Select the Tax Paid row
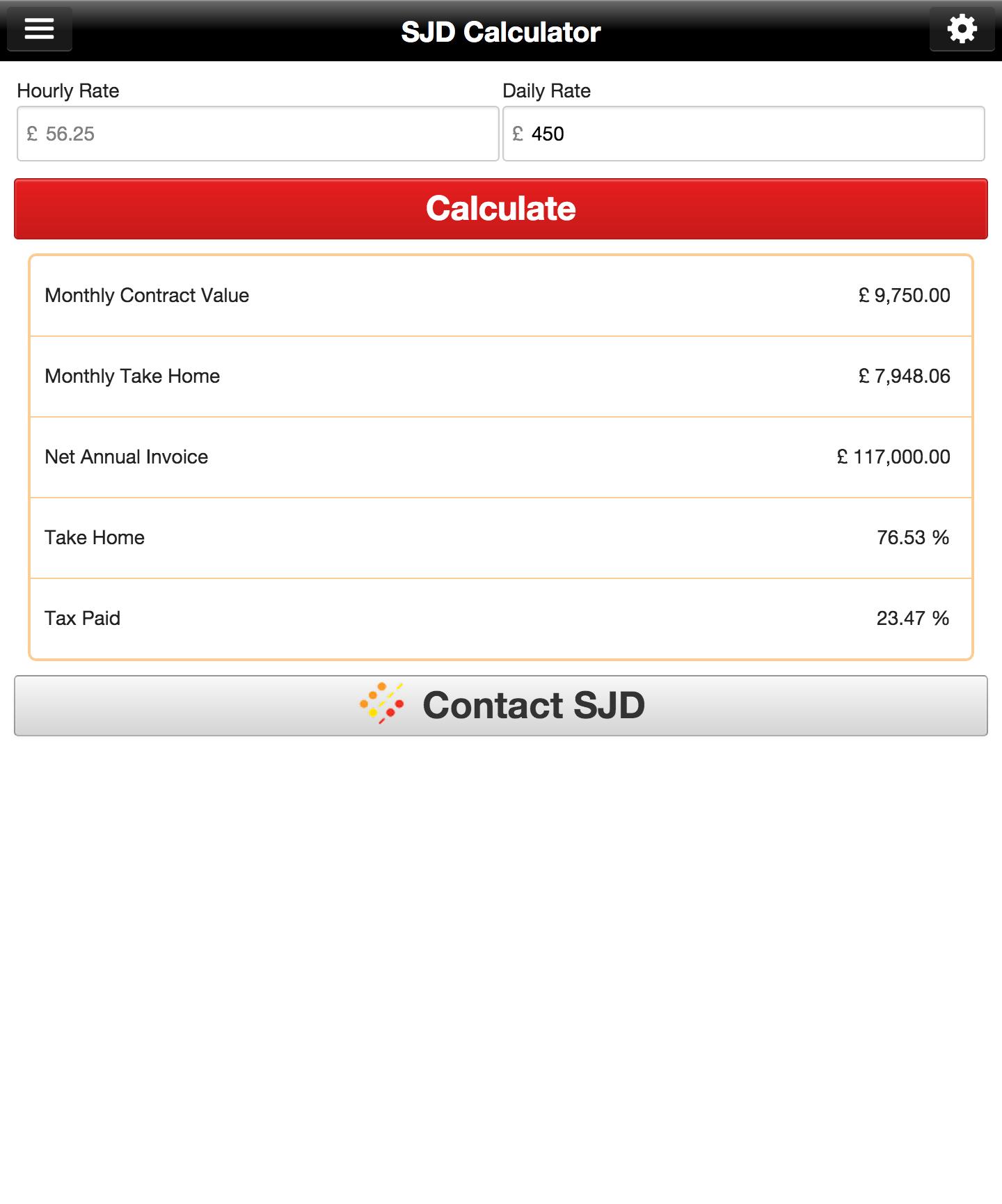Screen dimensions: 1002x1204 (x=501, y=618)
